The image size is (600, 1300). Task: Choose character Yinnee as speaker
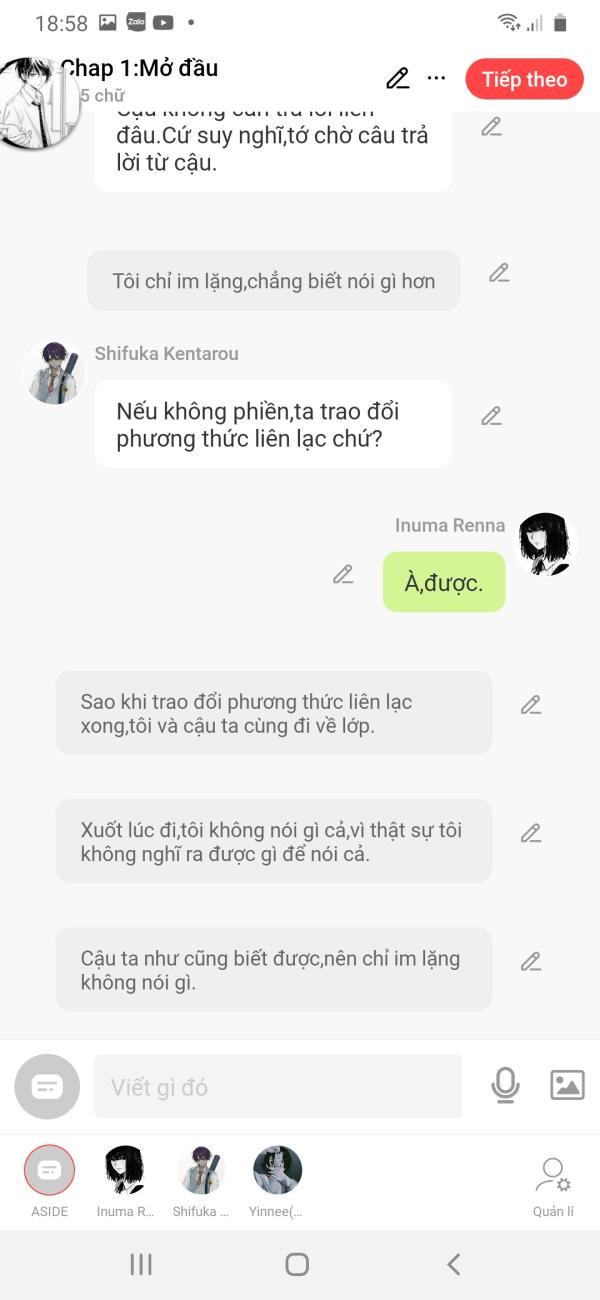coord(277,1170)
